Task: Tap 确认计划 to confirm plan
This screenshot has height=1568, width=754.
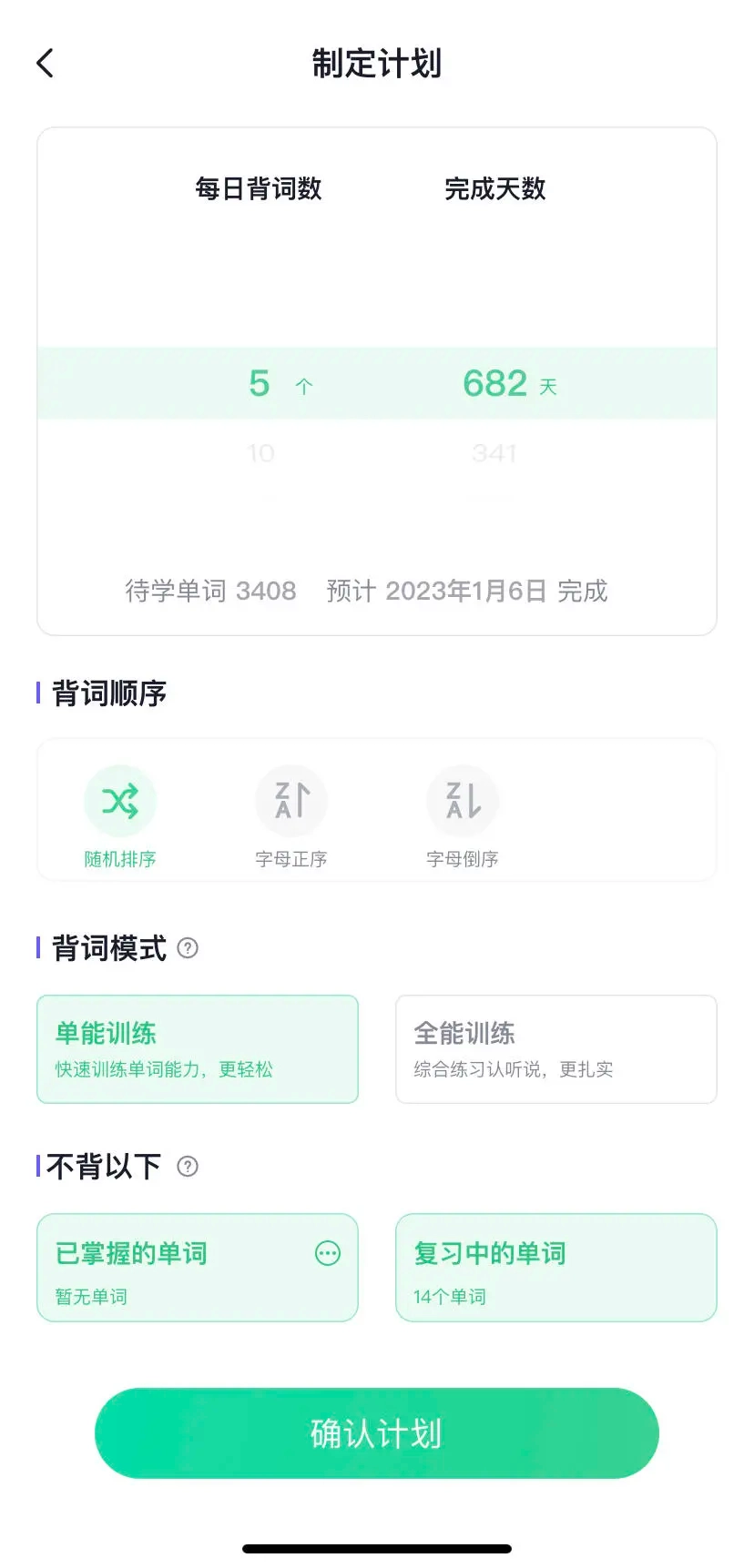Action: [377, 1433]
